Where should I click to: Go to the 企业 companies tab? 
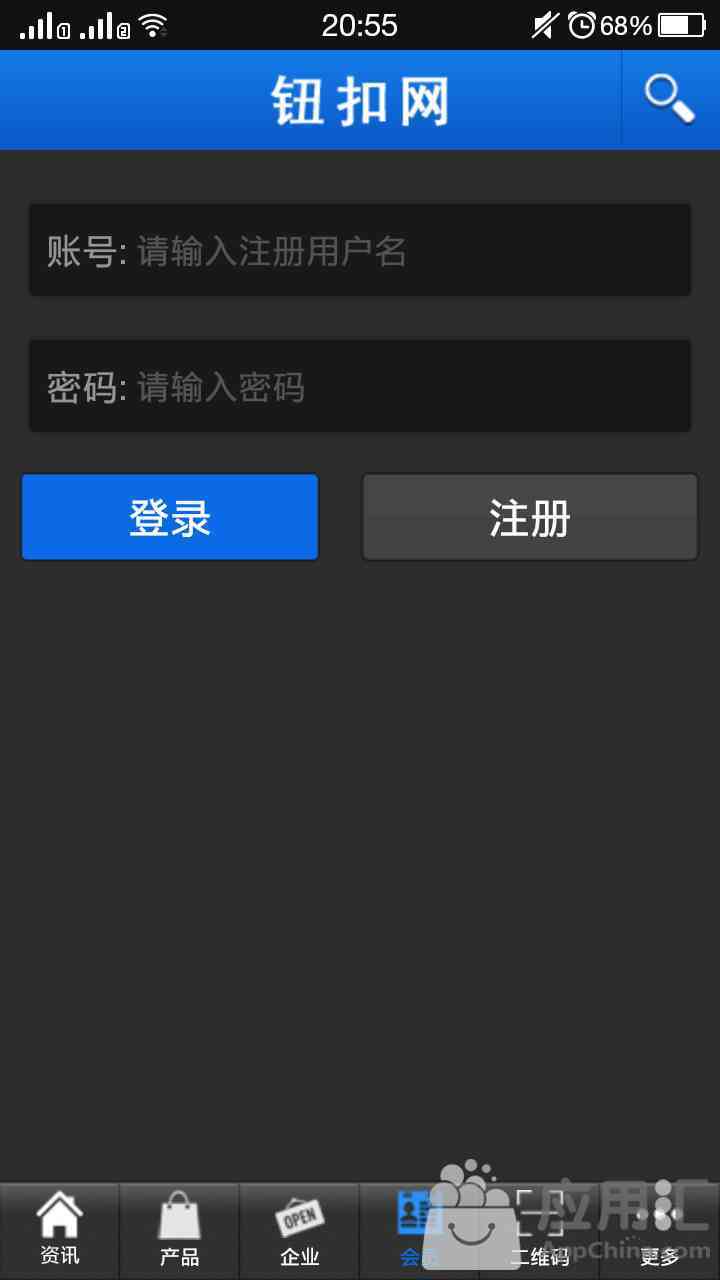coord(300,1230)
